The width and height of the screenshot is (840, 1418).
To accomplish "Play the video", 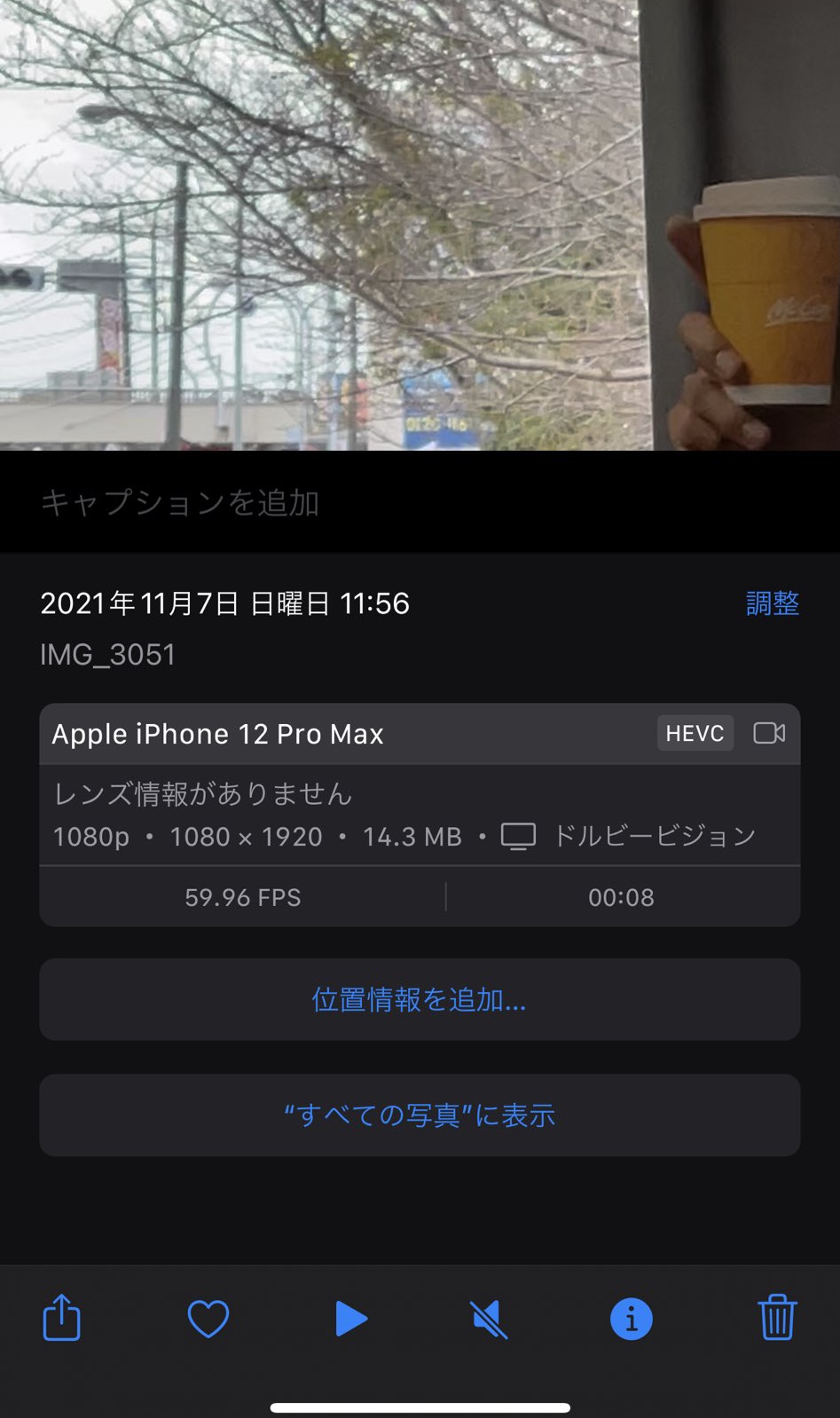I will [351, 1319].
